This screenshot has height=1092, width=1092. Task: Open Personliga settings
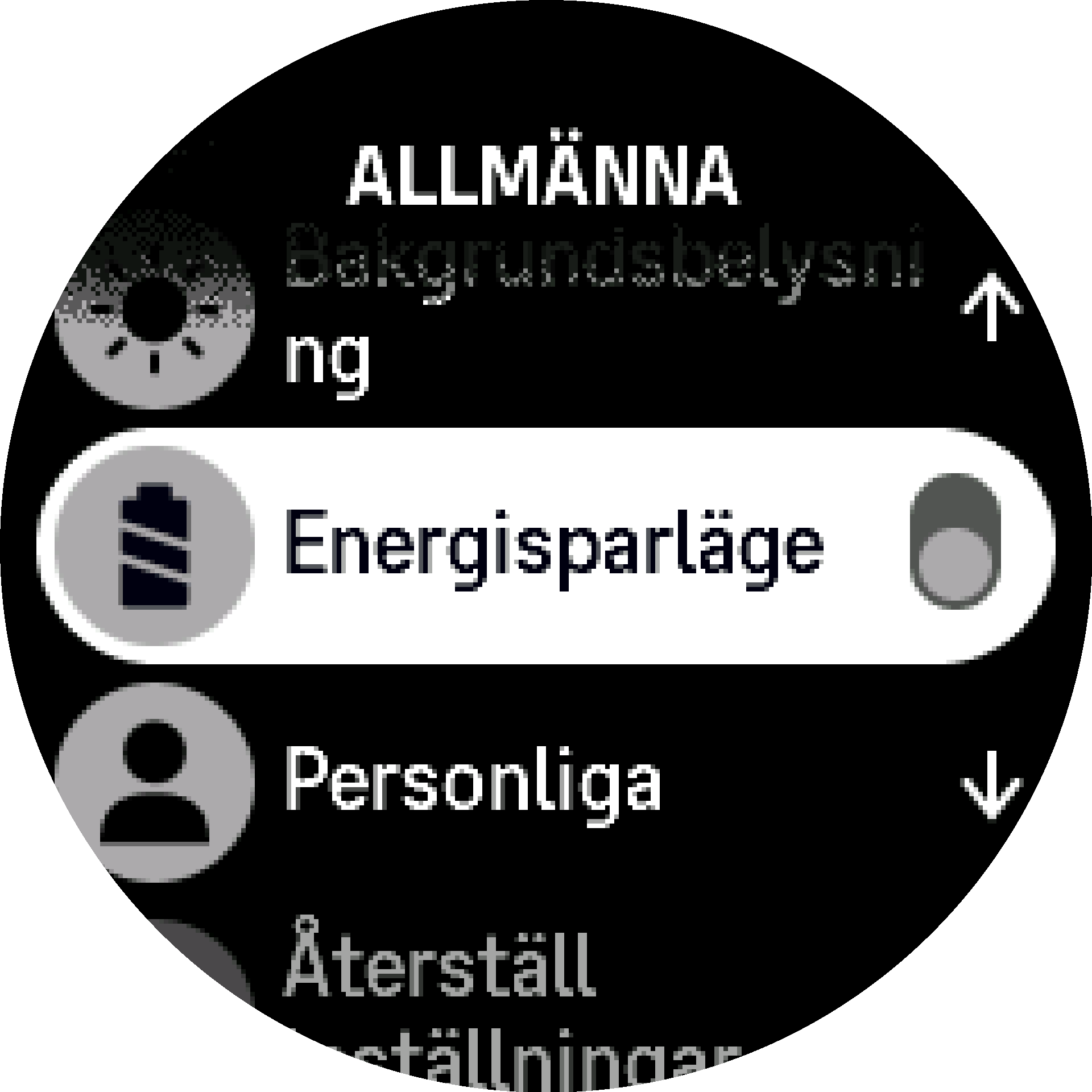click(472, 780)
